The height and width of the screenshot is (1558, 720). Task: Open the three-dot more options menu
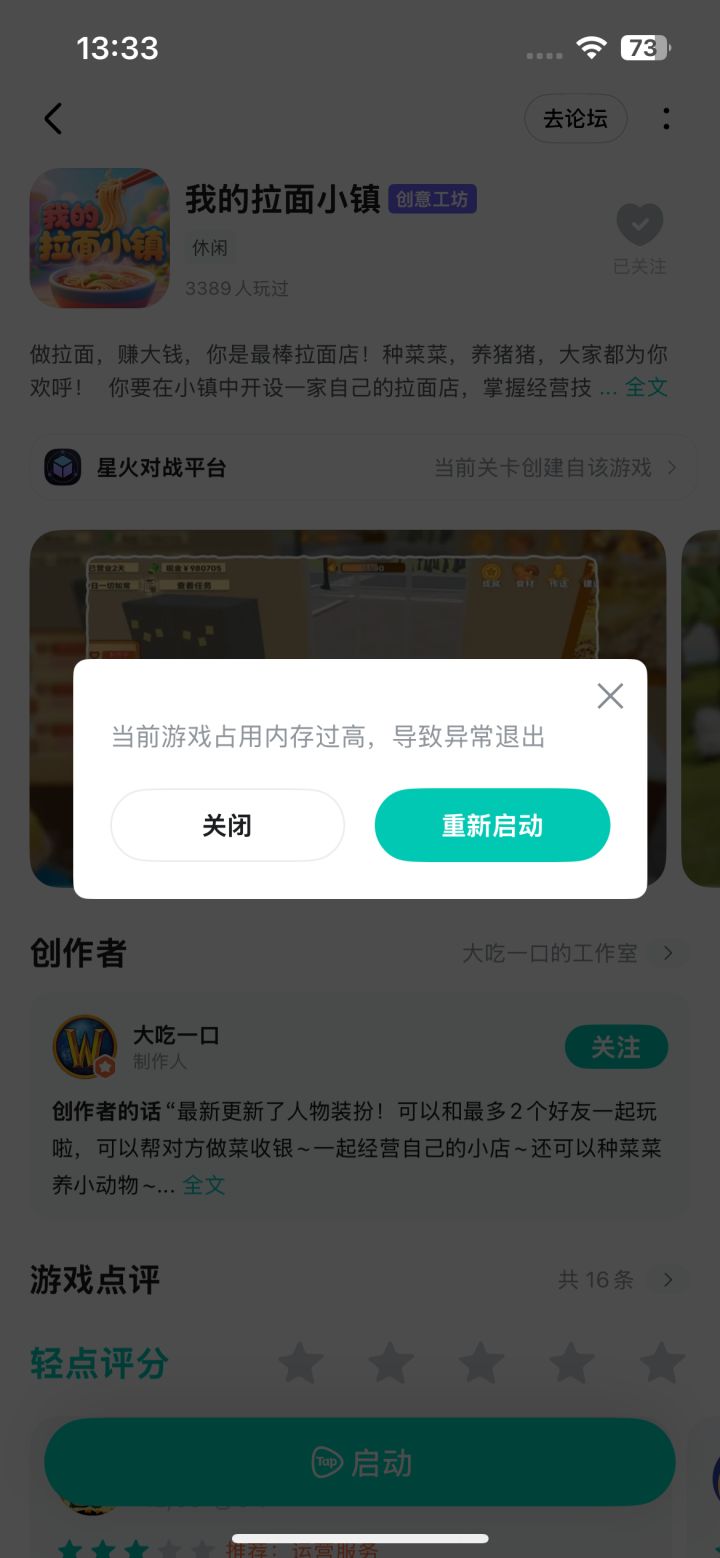(x=666, y=118)
